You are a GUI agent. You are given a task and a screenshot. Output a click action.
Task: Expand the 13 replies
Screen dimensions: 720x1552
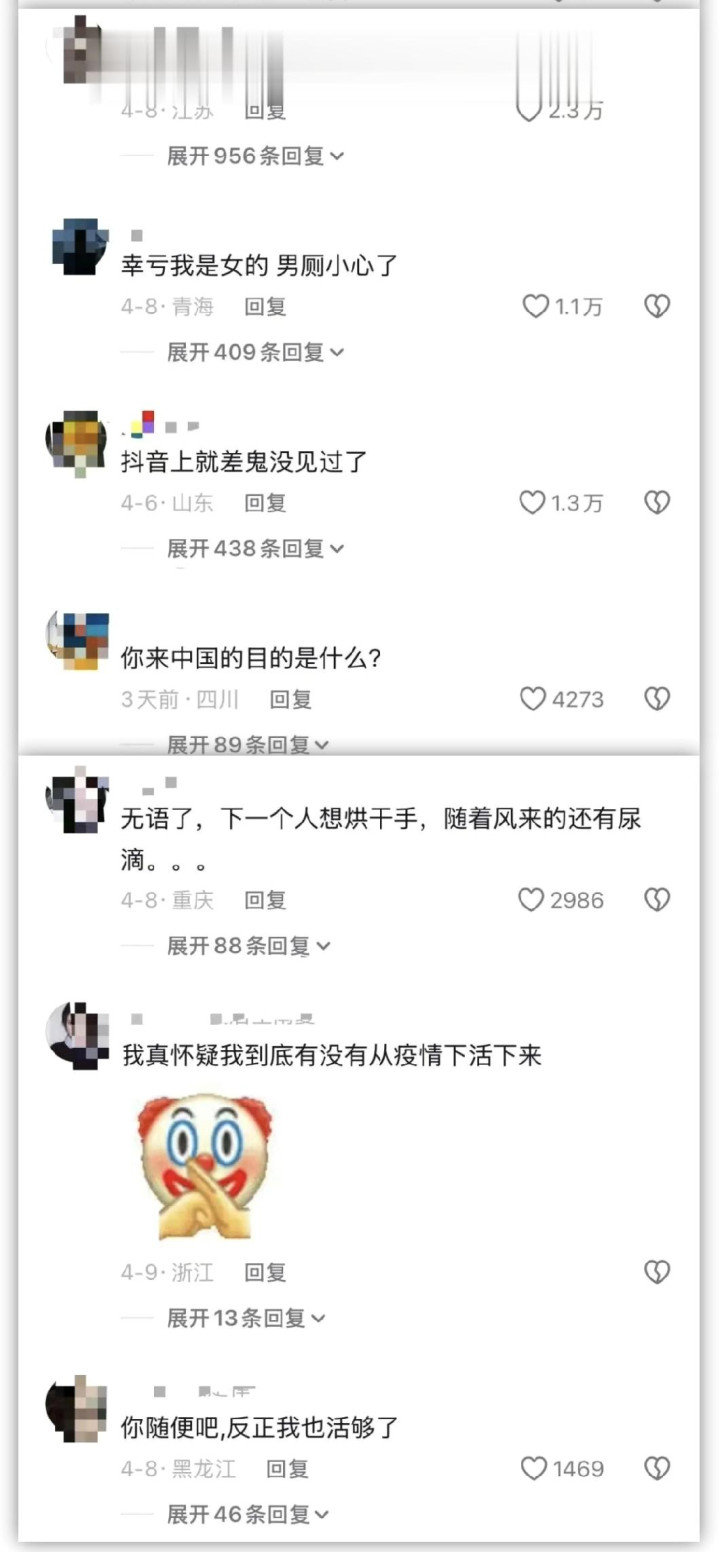coord(246,1318)
